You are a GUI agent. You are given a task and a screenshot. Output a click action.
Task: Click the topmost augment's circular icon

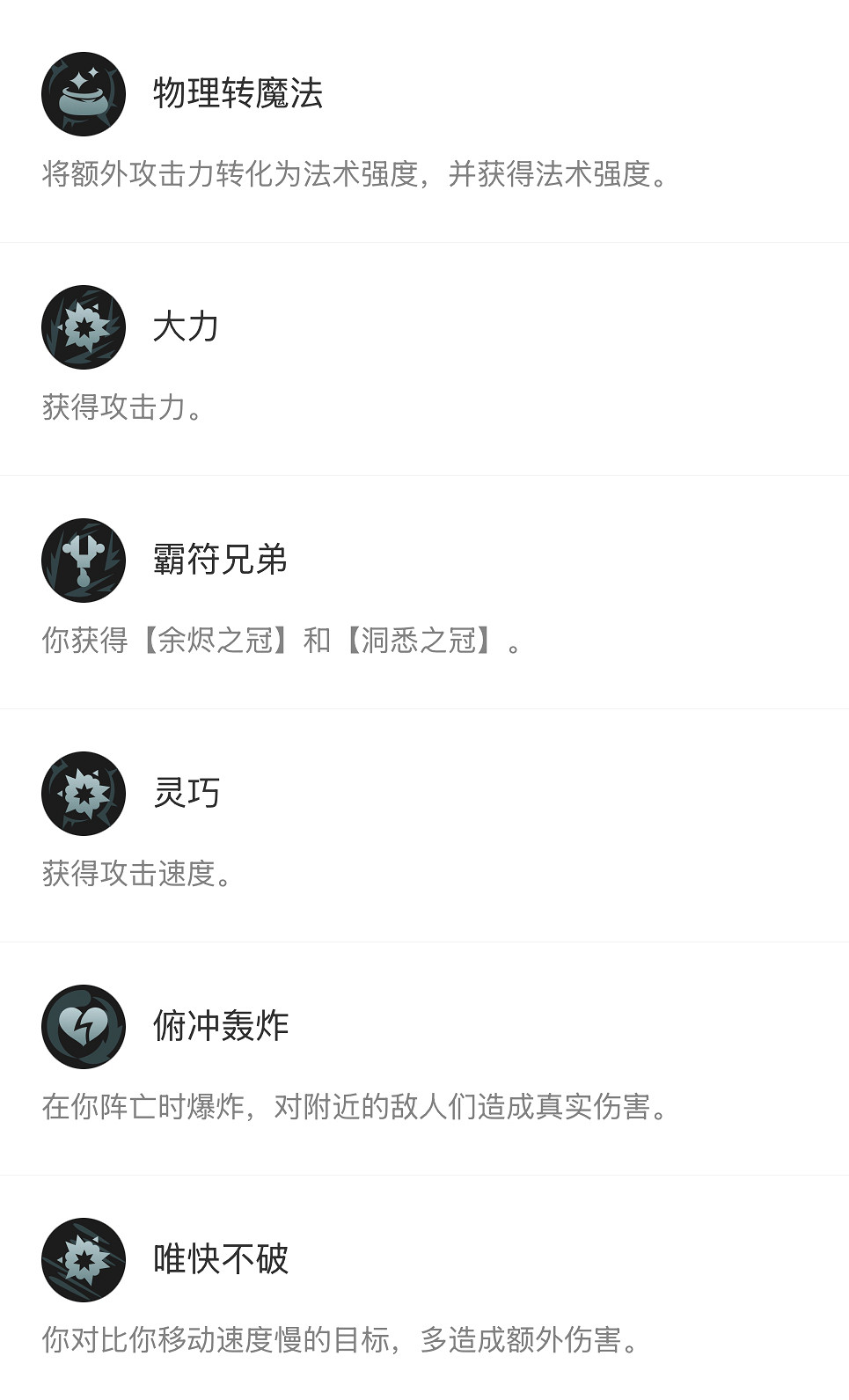[83, 93]
